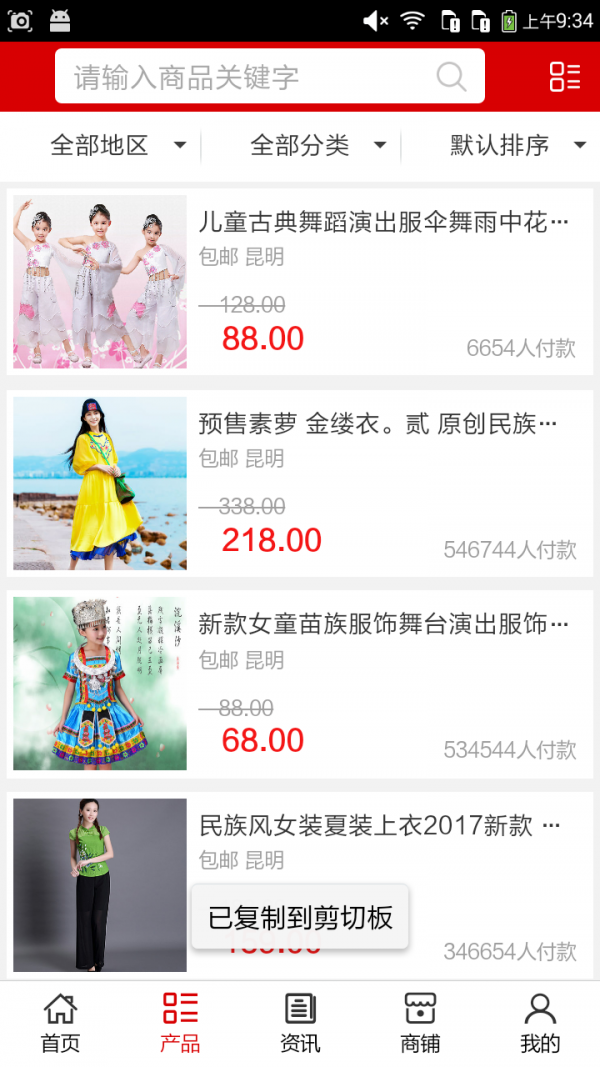
Task: Switch to the 我的 profile tab
Action: point(540,1022)
